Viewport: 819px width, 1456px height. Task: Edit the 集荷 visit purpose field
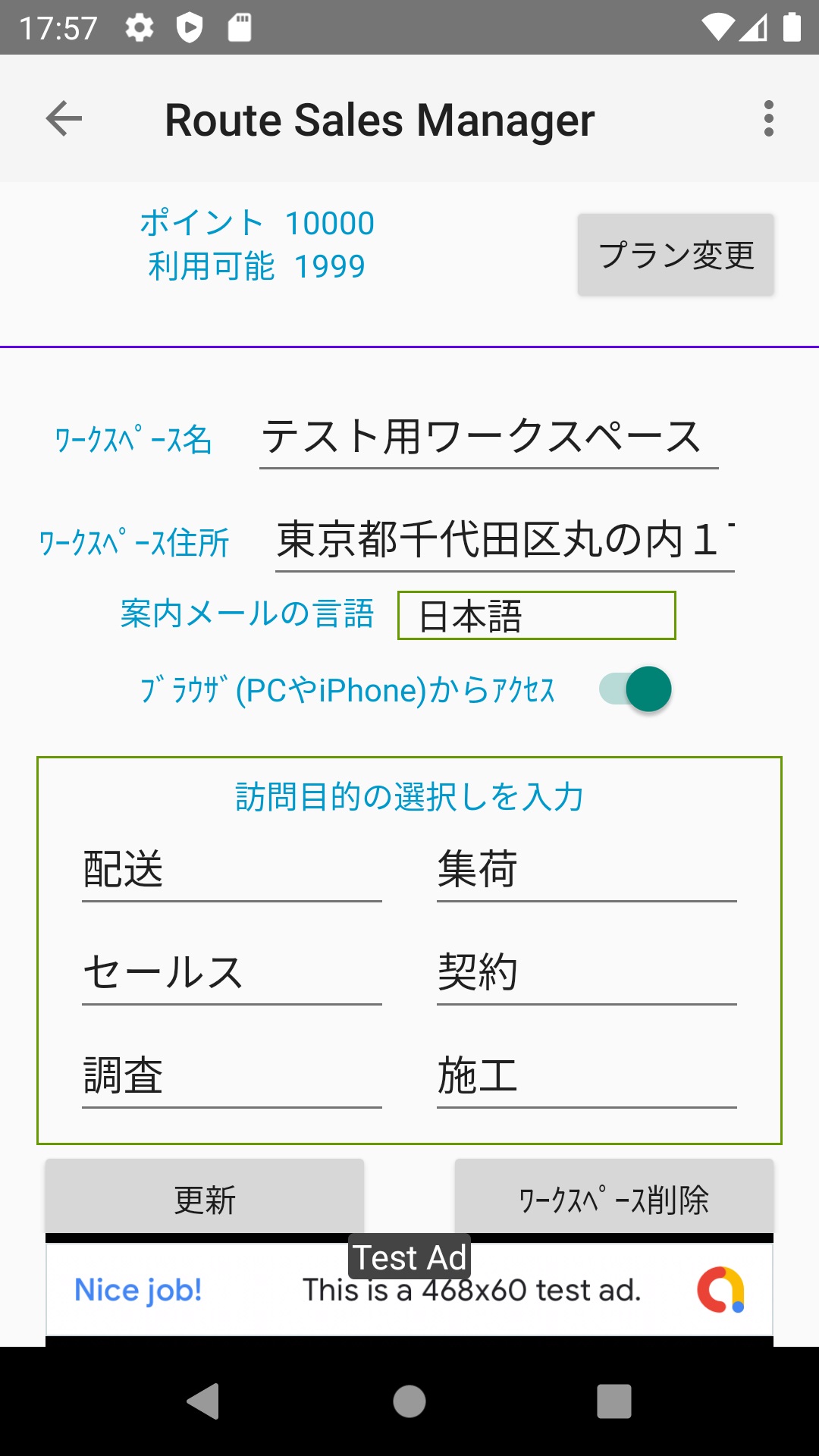pyautogui.click(x=587, y=870)
